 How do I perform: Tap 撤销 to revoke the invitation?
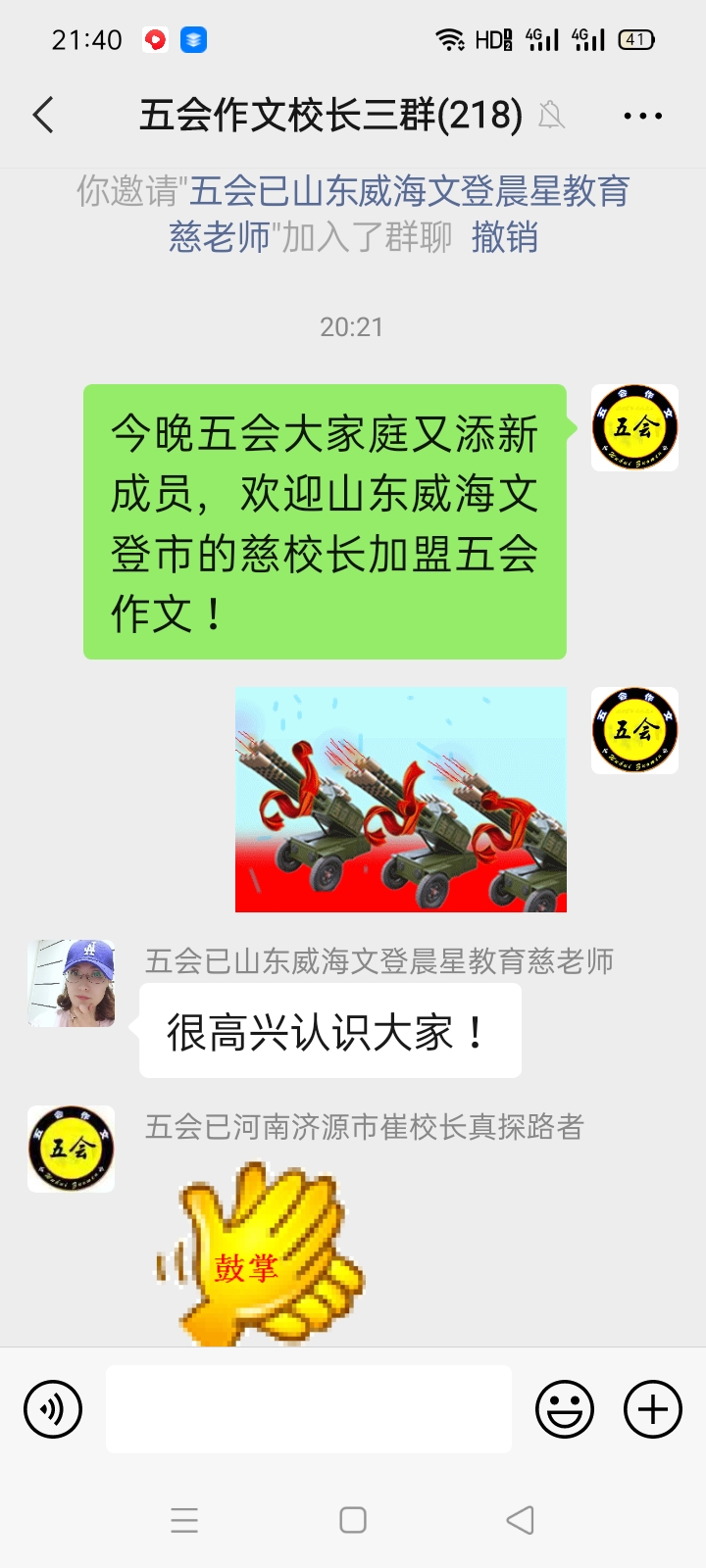tap(504, 238)
